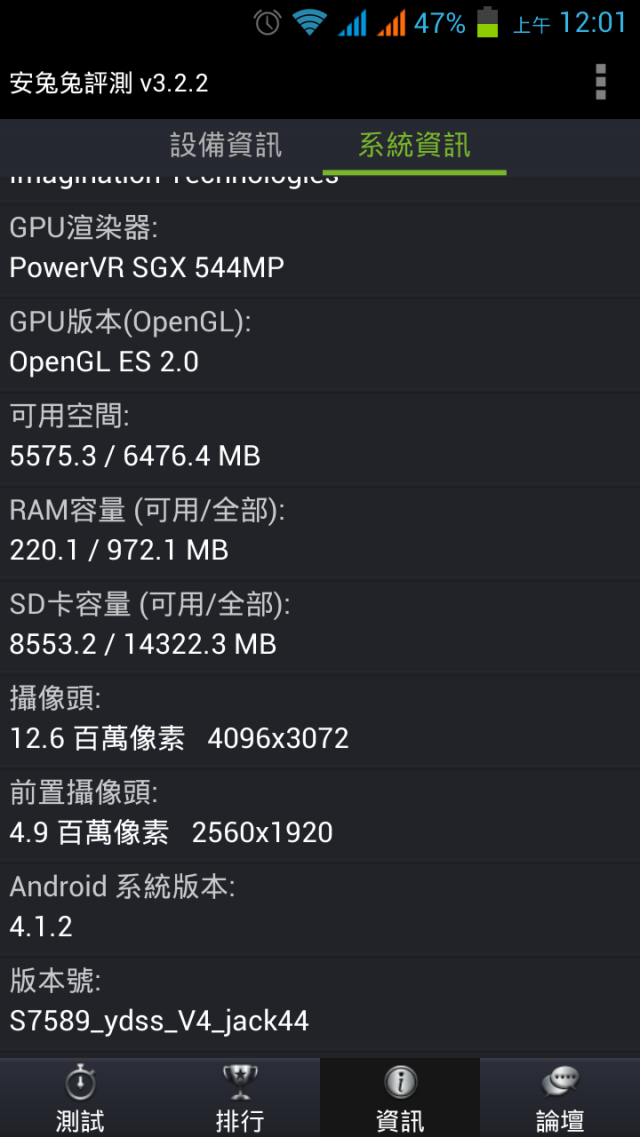This screenshot has width=640, height=1138.
Task: Select the 系統資訊 tab
Action: coord(414,146)
